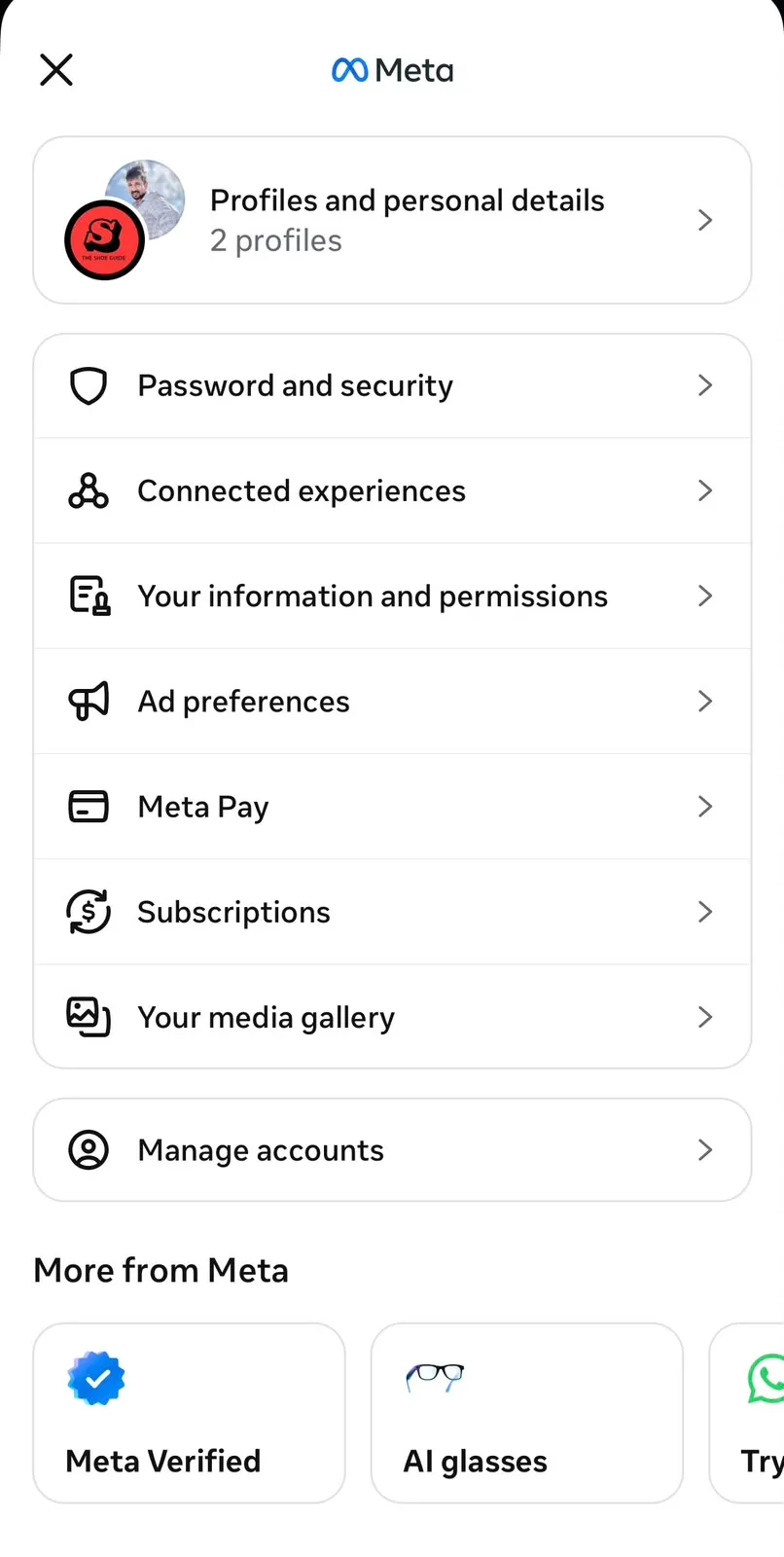Close the Meta Accounts Center screen
Image resolution: width=784 pixels, height=1557 pixels.
click(x=56, y=70)
